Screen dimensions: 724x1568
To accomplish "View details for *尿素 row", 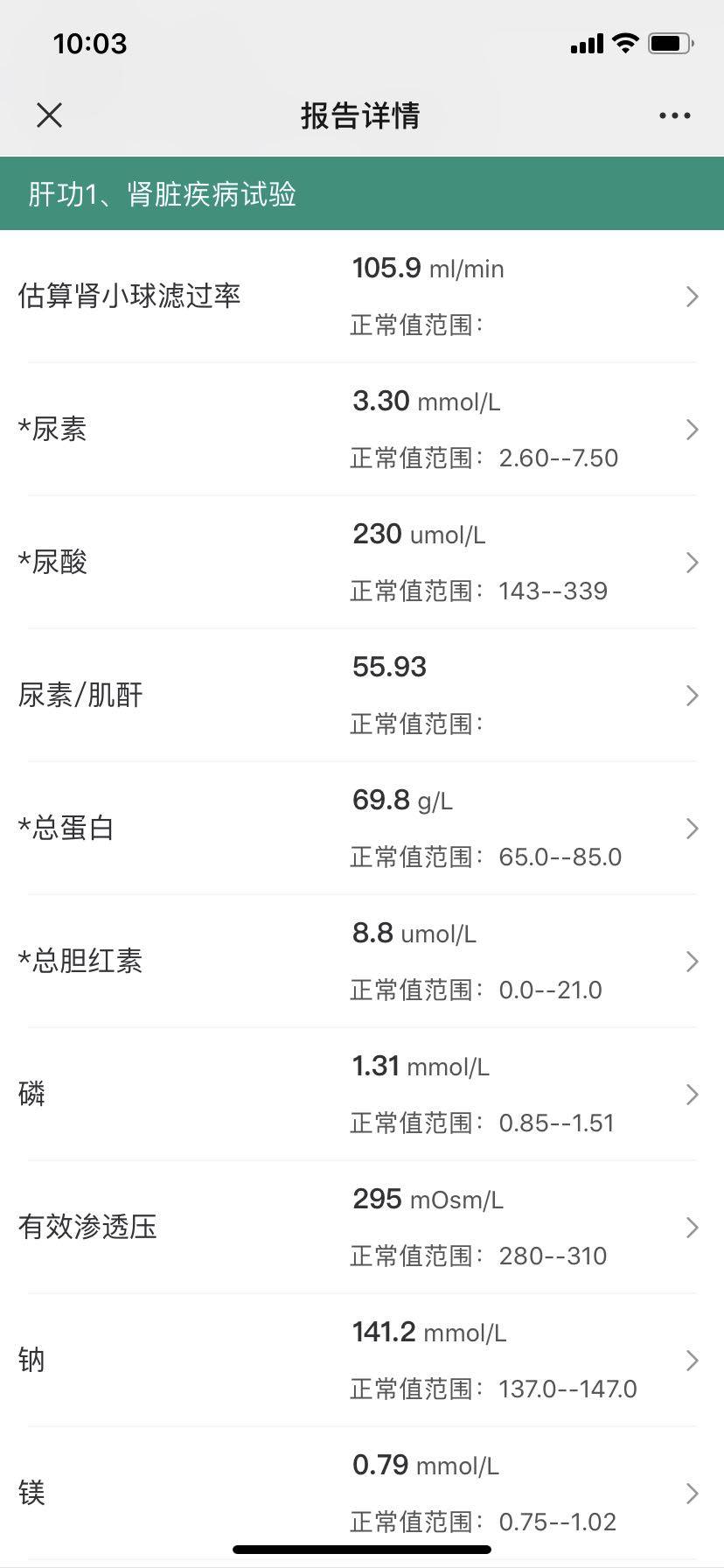I will 362,430.
